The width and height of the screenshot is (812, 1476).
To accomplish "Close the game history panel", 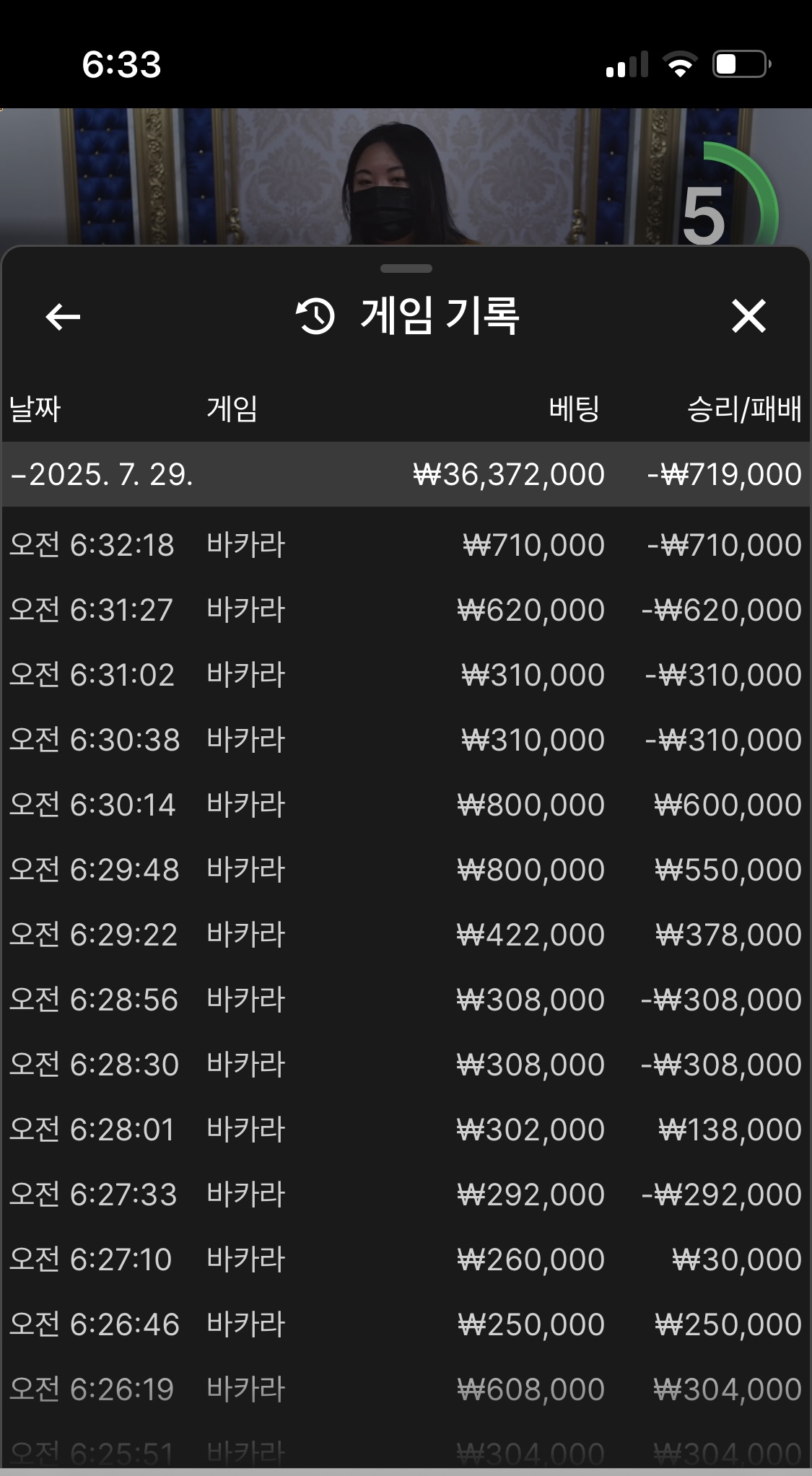I will click(x=748, y=316).
